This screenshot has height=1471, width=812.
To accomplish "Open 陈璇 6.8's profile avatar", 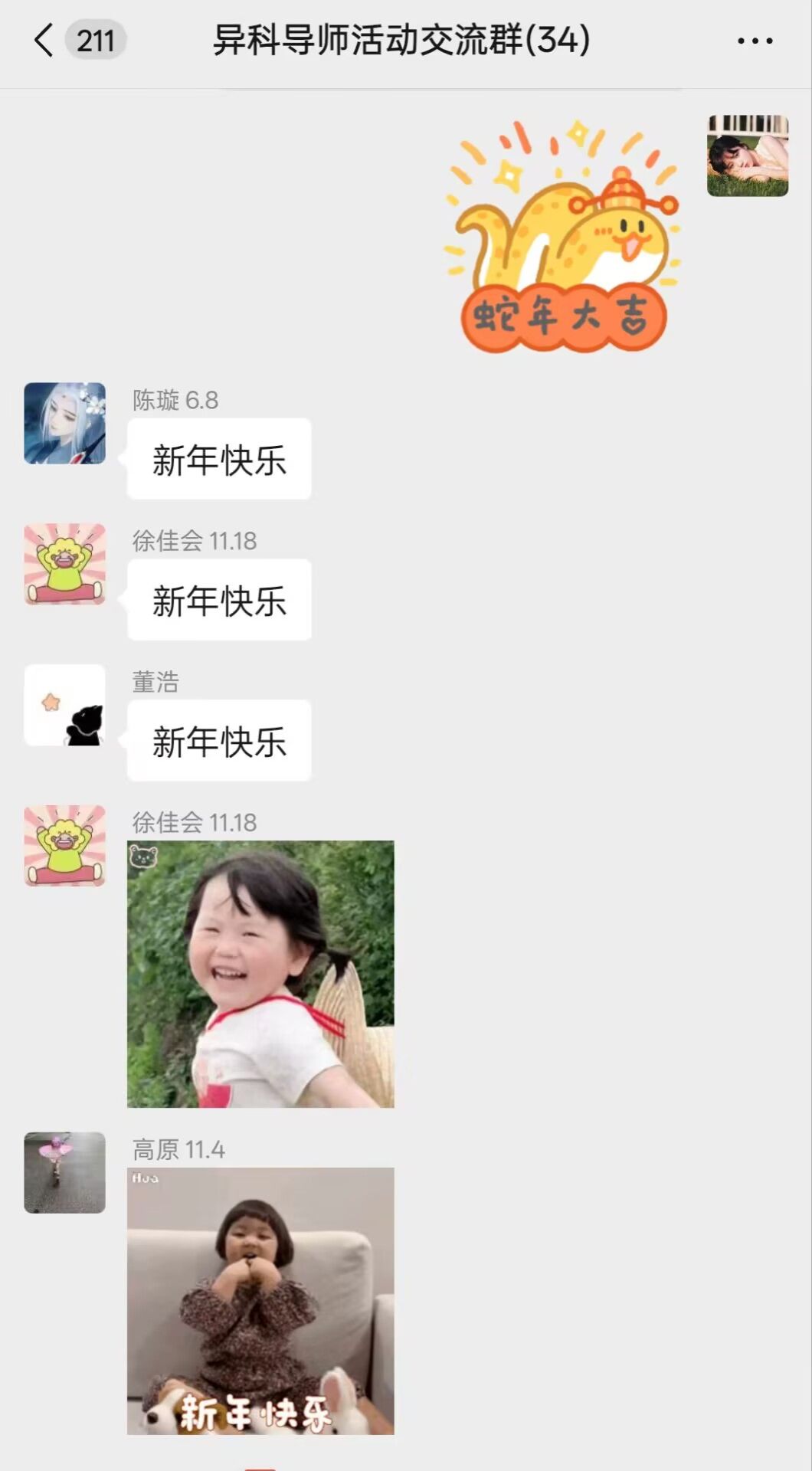I will click(64, 423).
